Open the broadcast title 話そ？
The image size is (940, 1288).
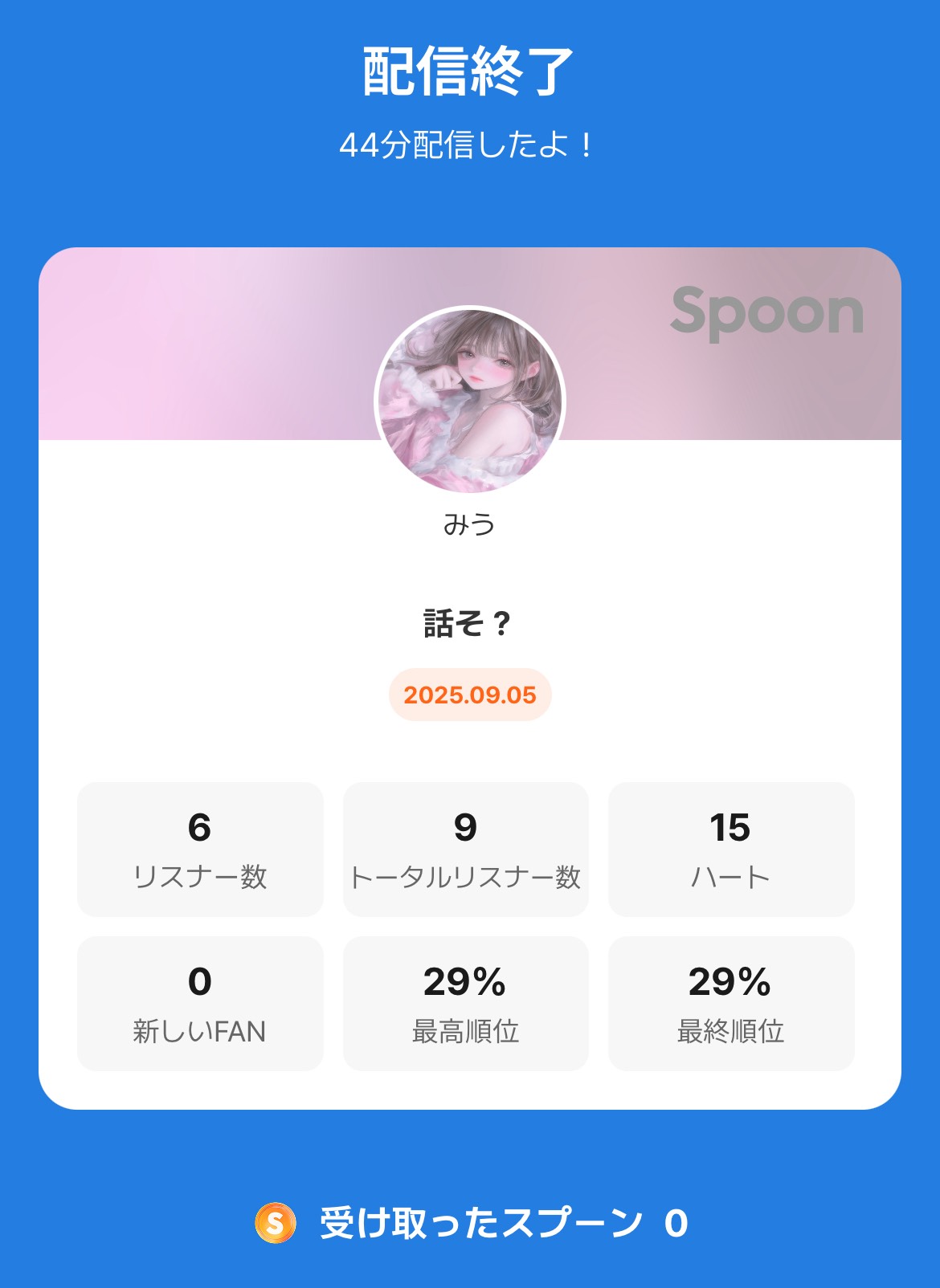point(470,622)
